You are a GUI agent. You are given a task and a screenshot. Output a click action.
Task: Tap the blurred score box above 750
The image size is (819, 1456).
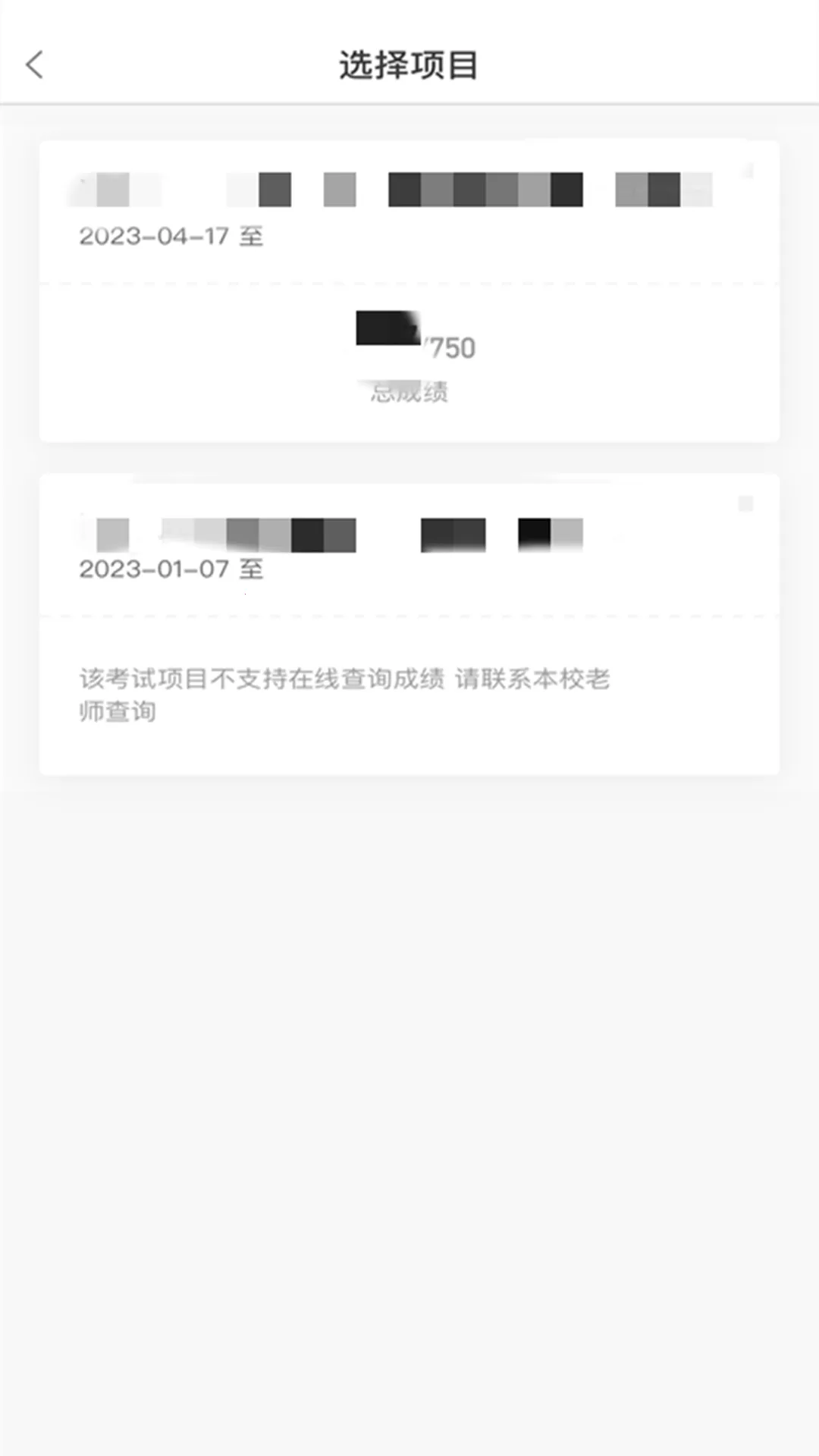click(387, 329)
